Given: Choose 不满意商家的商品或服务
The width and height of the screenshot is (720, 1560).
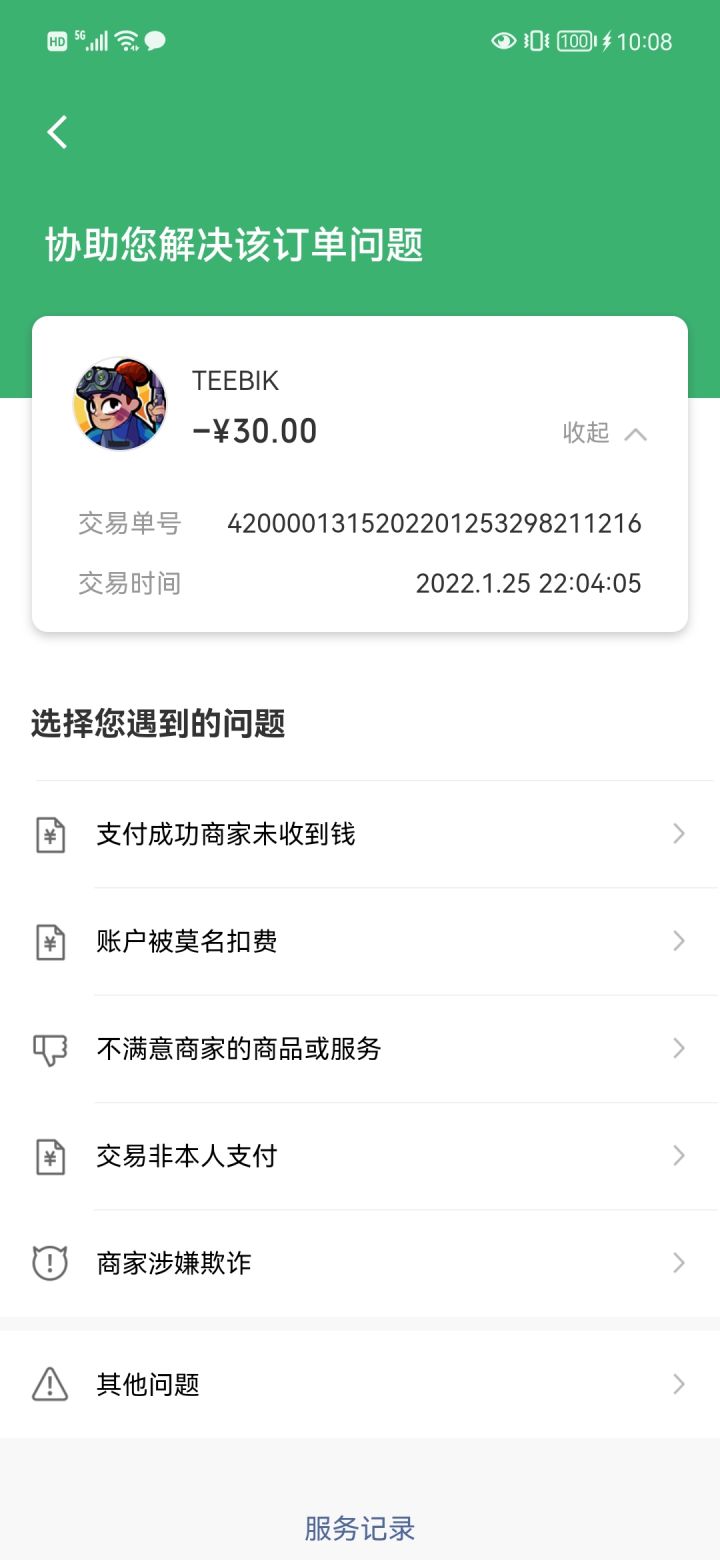Looking at the screenshot, I should [x=360, y=1049].
